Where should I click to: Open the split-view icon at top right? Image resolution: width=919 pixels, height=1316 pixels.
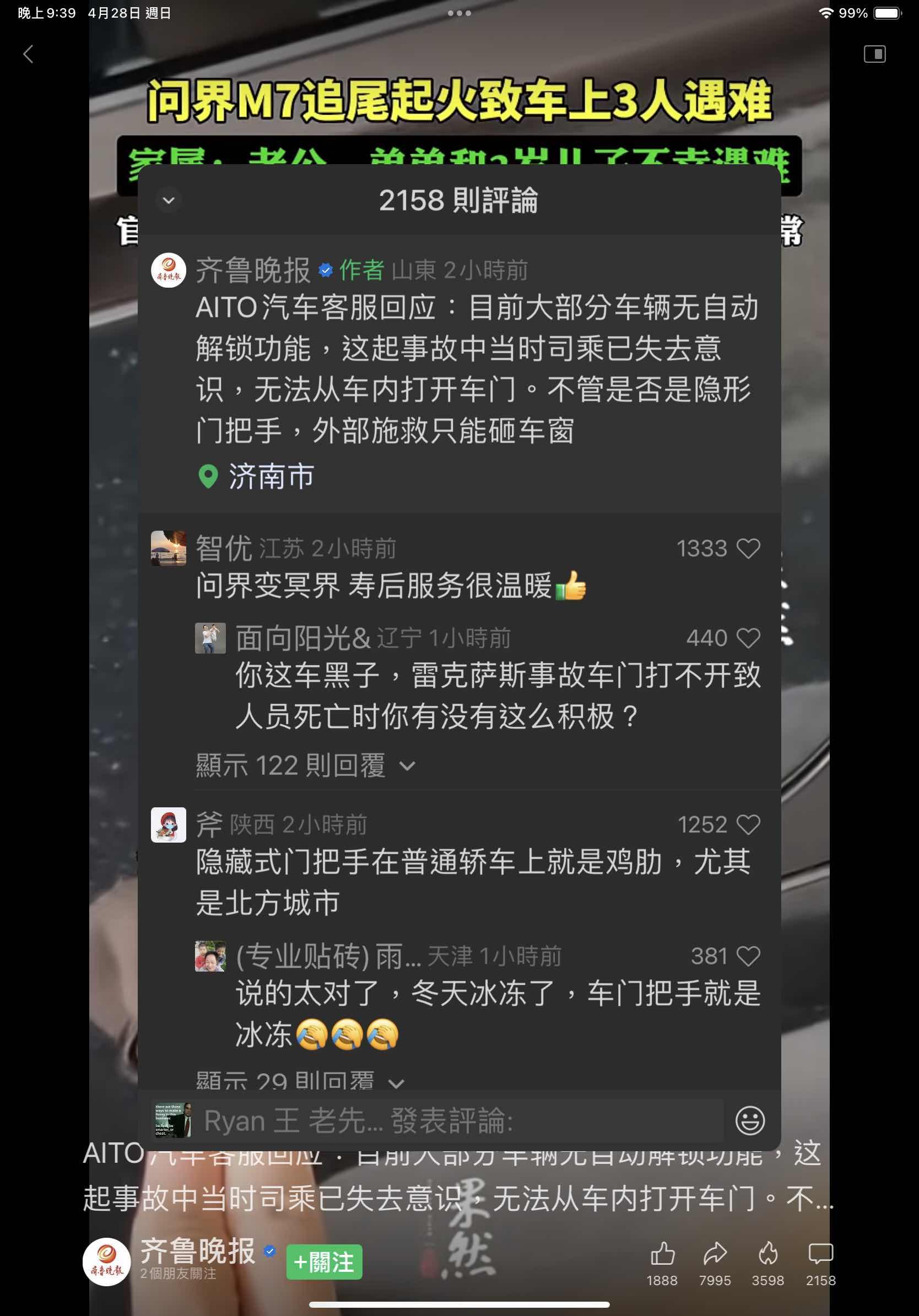click(x=874, y=55)
